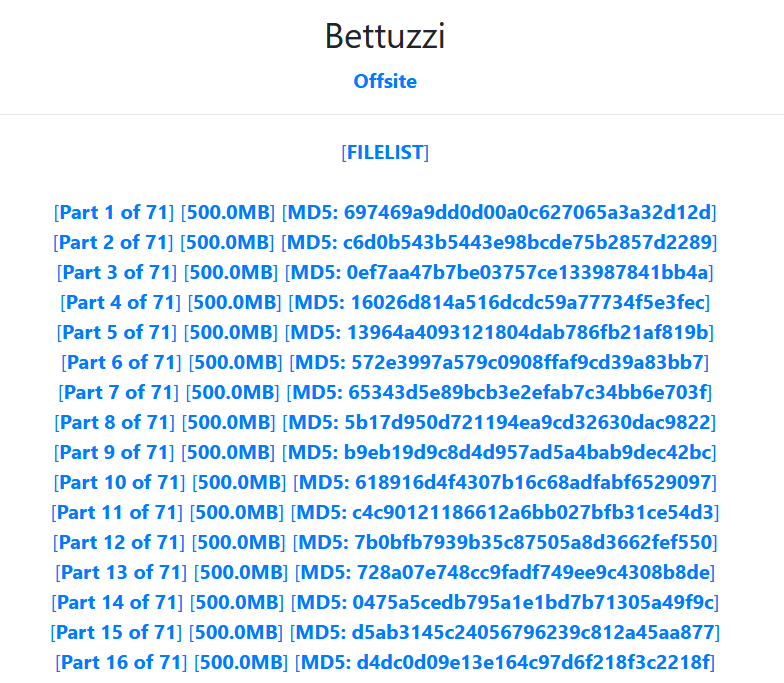Tap Part 4 of 71 link
This screenshot has width=784, height=683.
click(121, 302)
